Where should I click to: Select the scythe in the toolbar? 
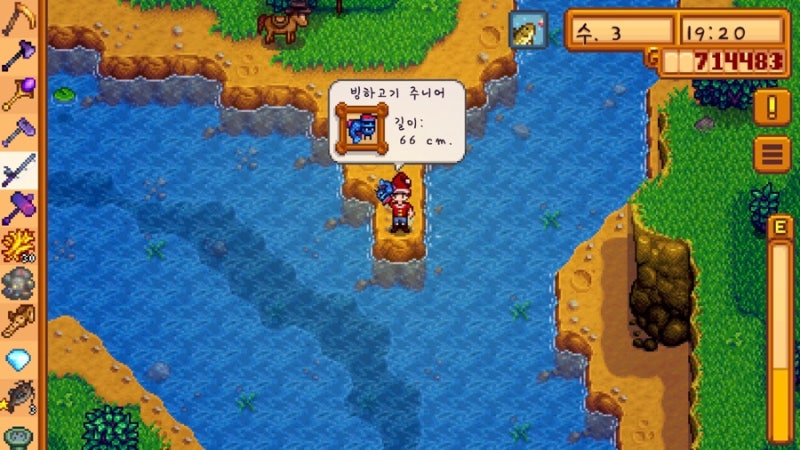coord(18,17)
